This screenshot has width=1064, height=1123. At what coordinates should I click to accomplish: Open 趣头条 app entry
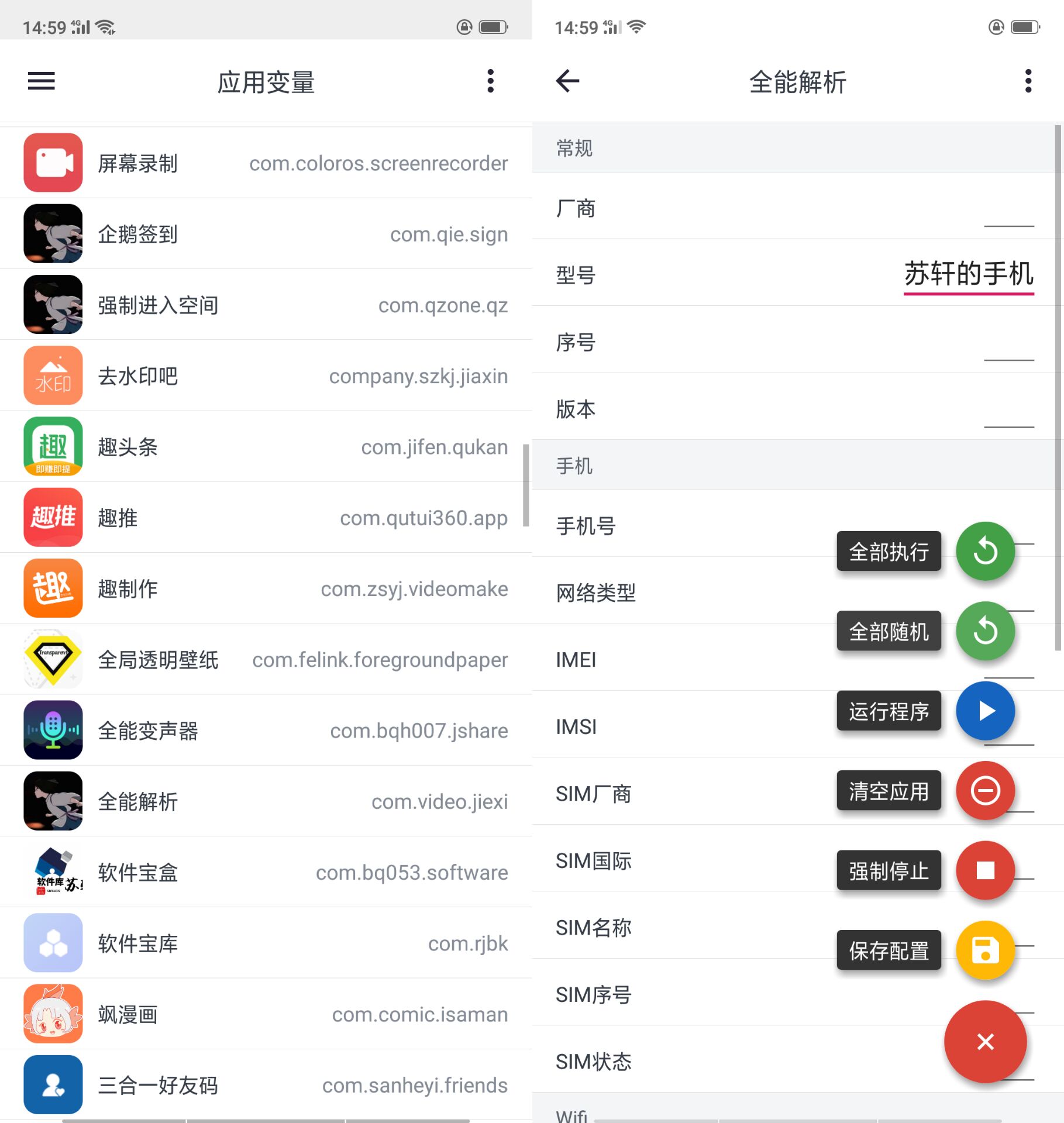coord(266,447)
